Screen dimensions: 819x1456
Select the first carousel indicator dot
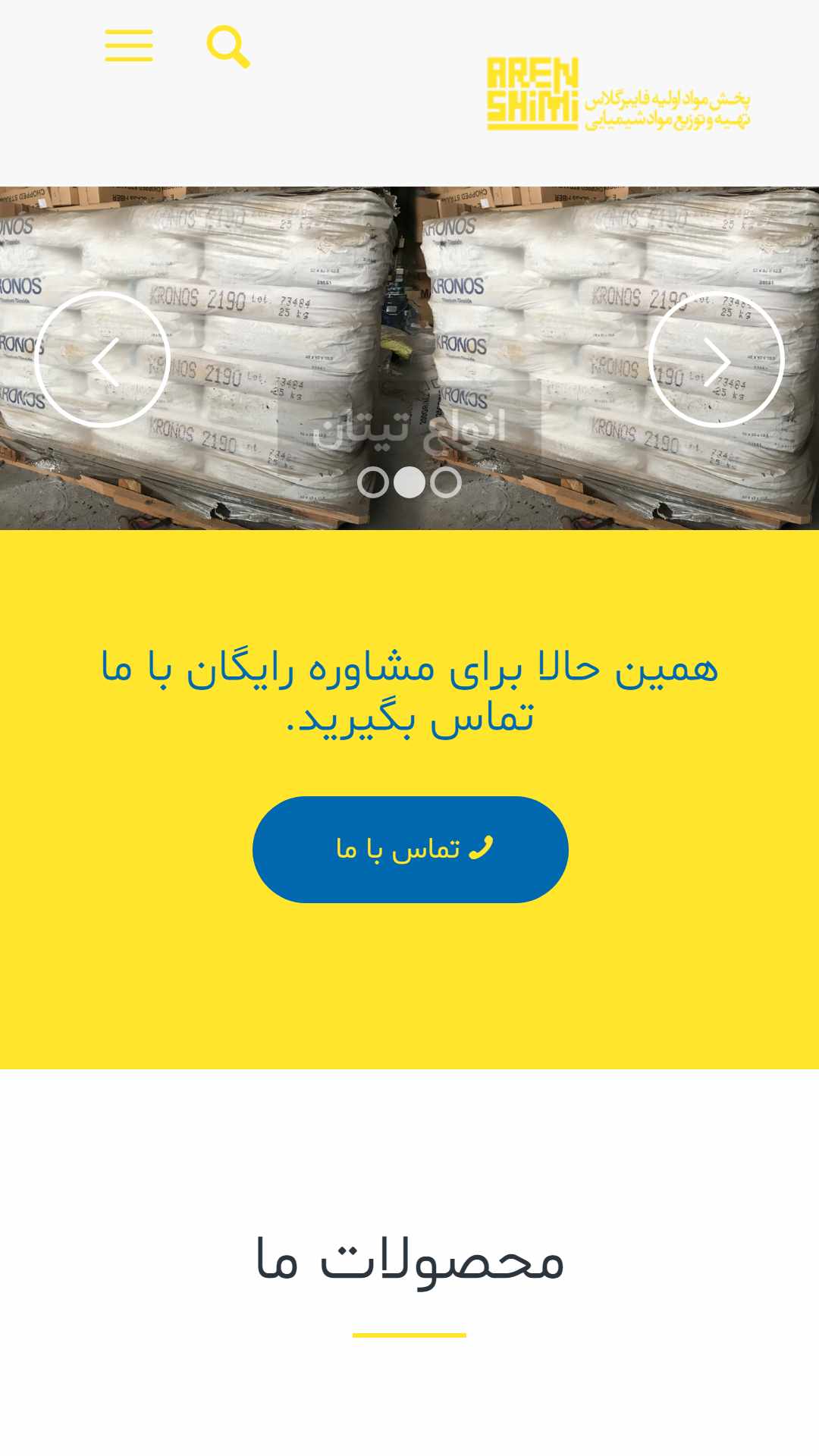[x=372, y=482]
